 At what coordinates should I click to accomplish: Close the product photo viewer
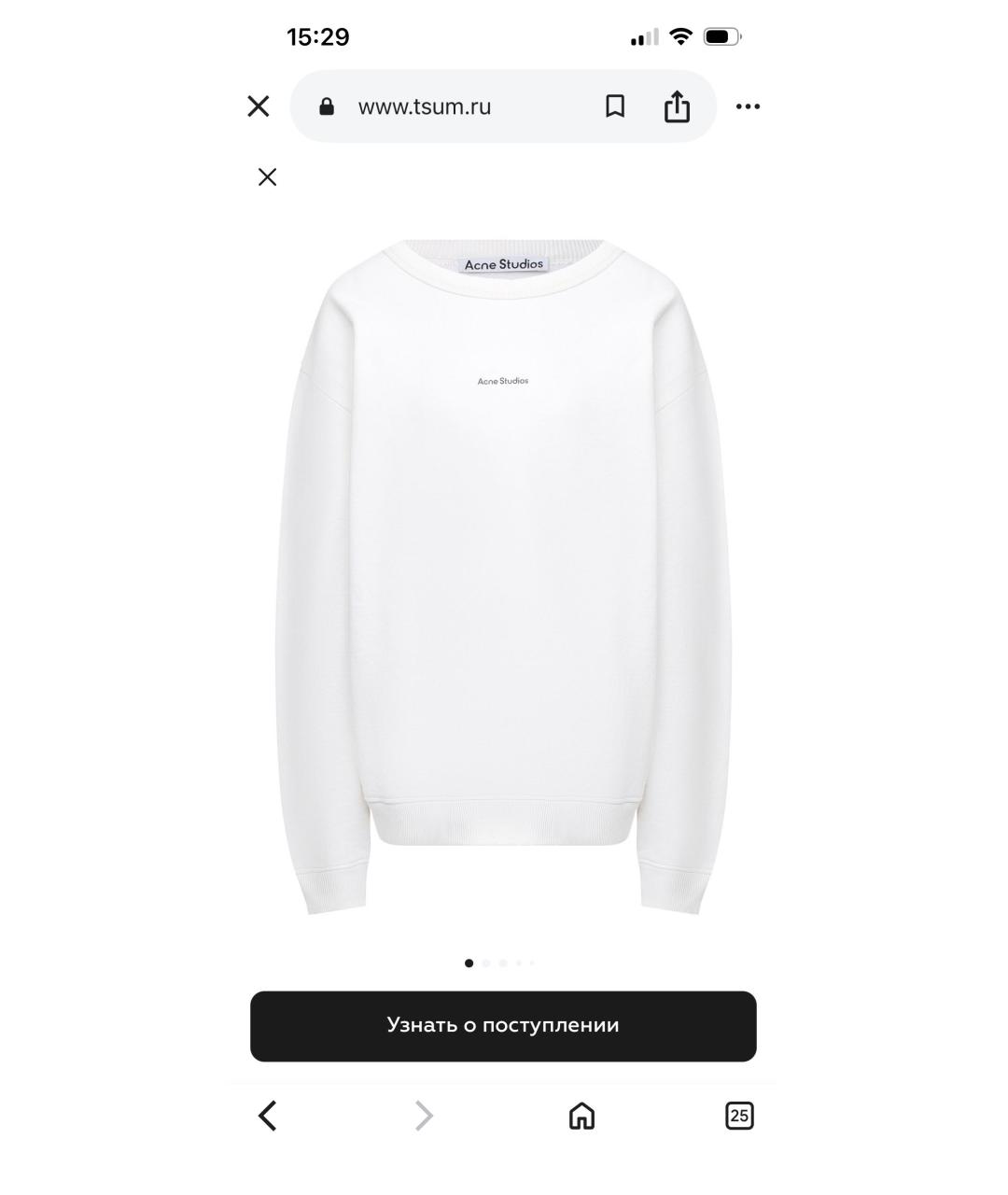pos(267,177)
